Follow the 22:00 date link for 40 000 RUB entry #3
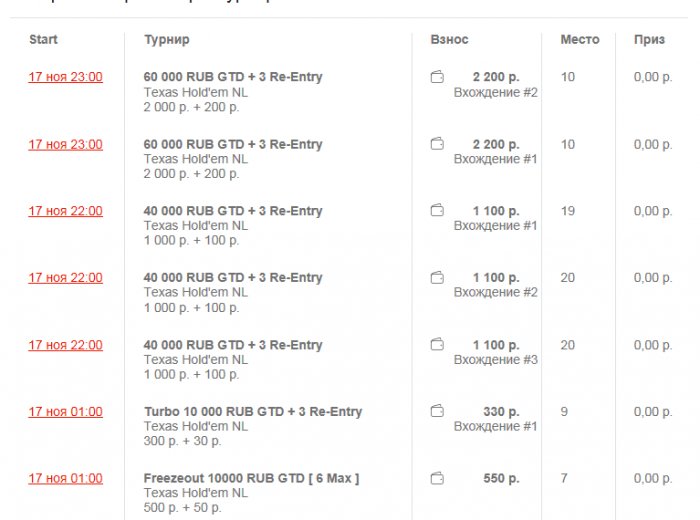700x520 pixels. tap(65, 345)
